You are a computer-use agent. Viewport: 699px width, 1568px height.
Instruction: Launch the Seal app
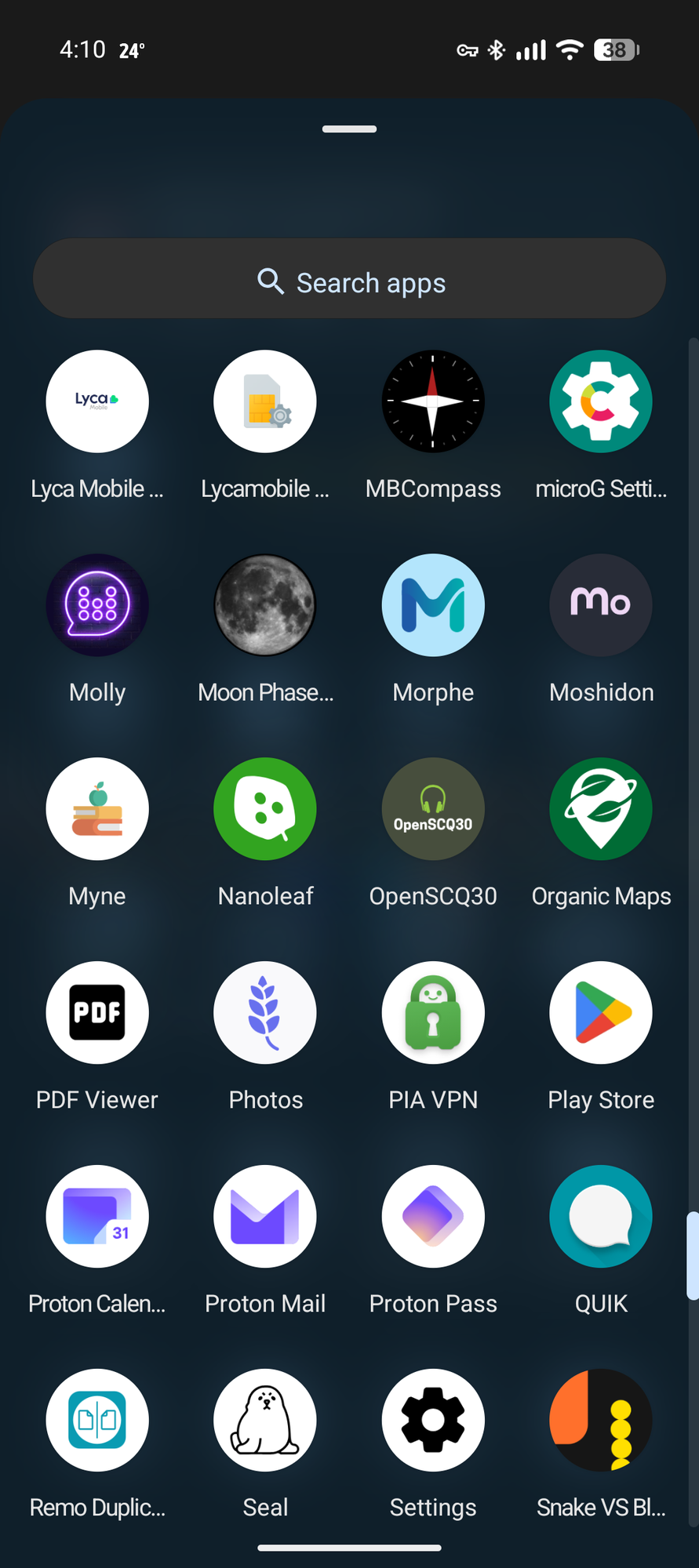(x=265, y=1421)
